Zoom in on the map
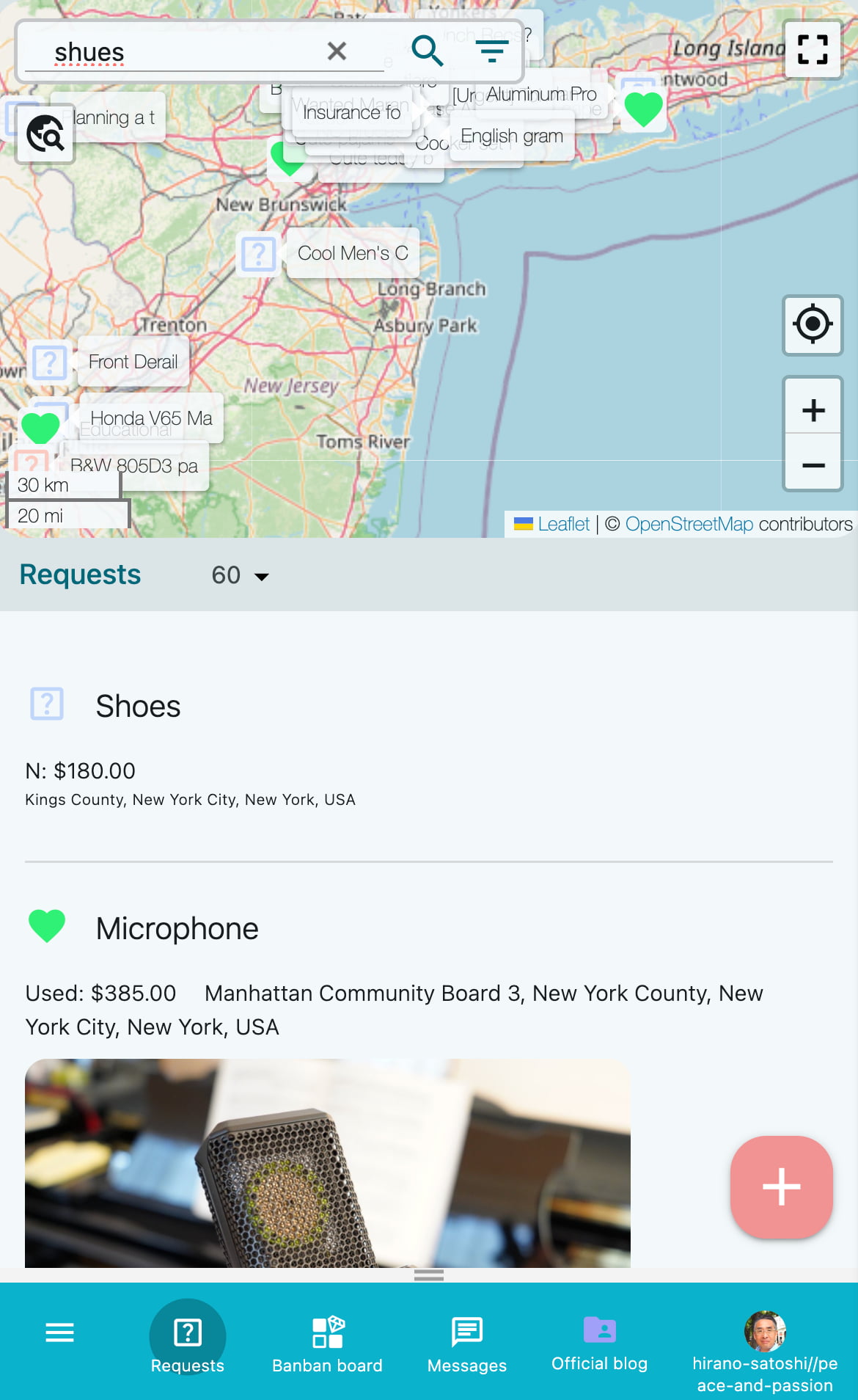The height and width of the screenshot is (1400, 858). tap(812, 409)
